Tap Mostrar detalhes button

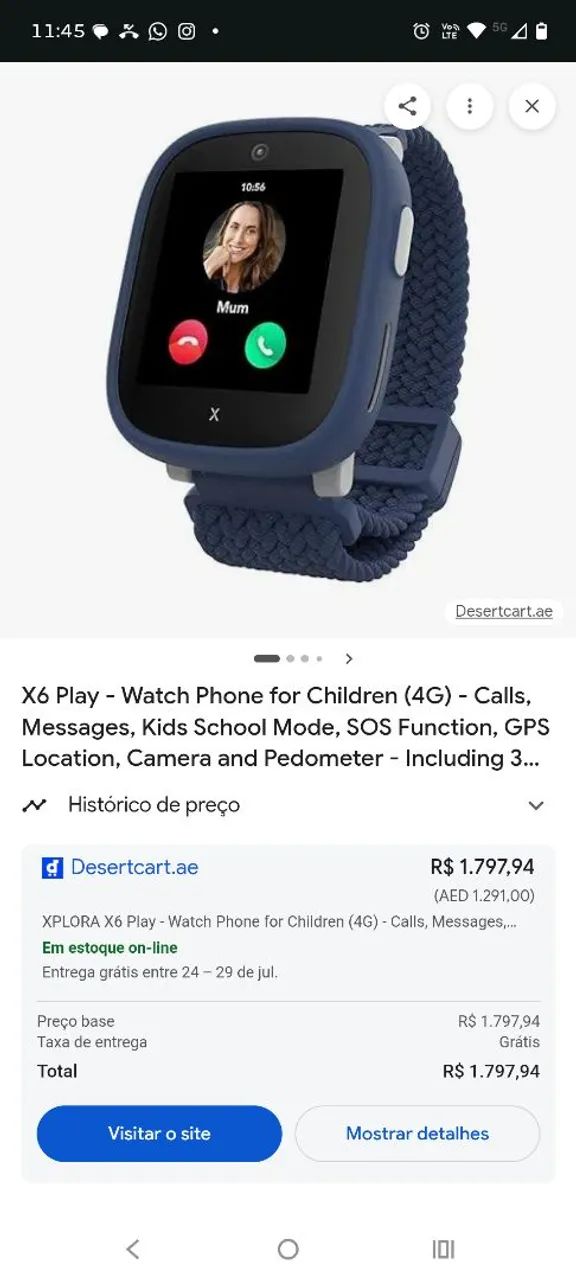tap(417, 1133)
